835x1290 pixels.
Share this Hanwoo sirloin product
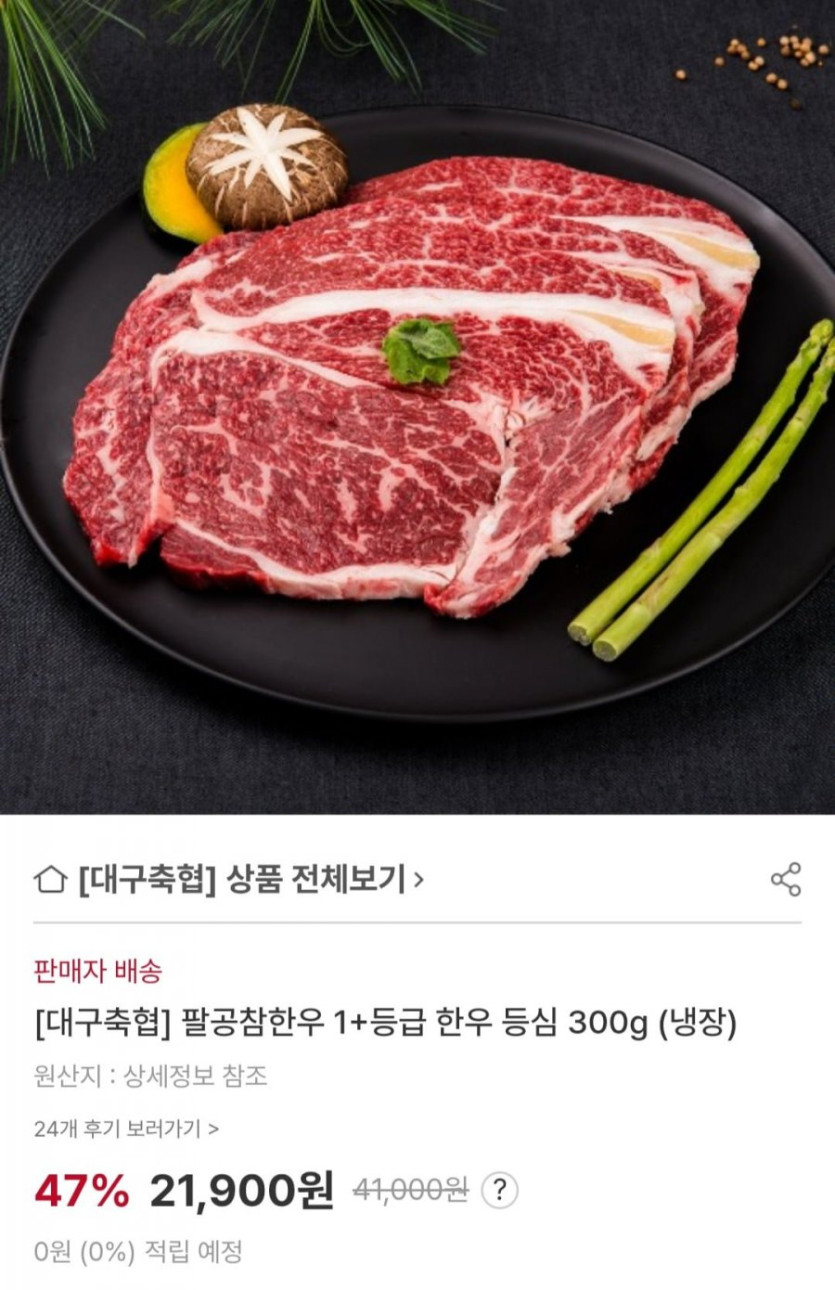[786, 879]
